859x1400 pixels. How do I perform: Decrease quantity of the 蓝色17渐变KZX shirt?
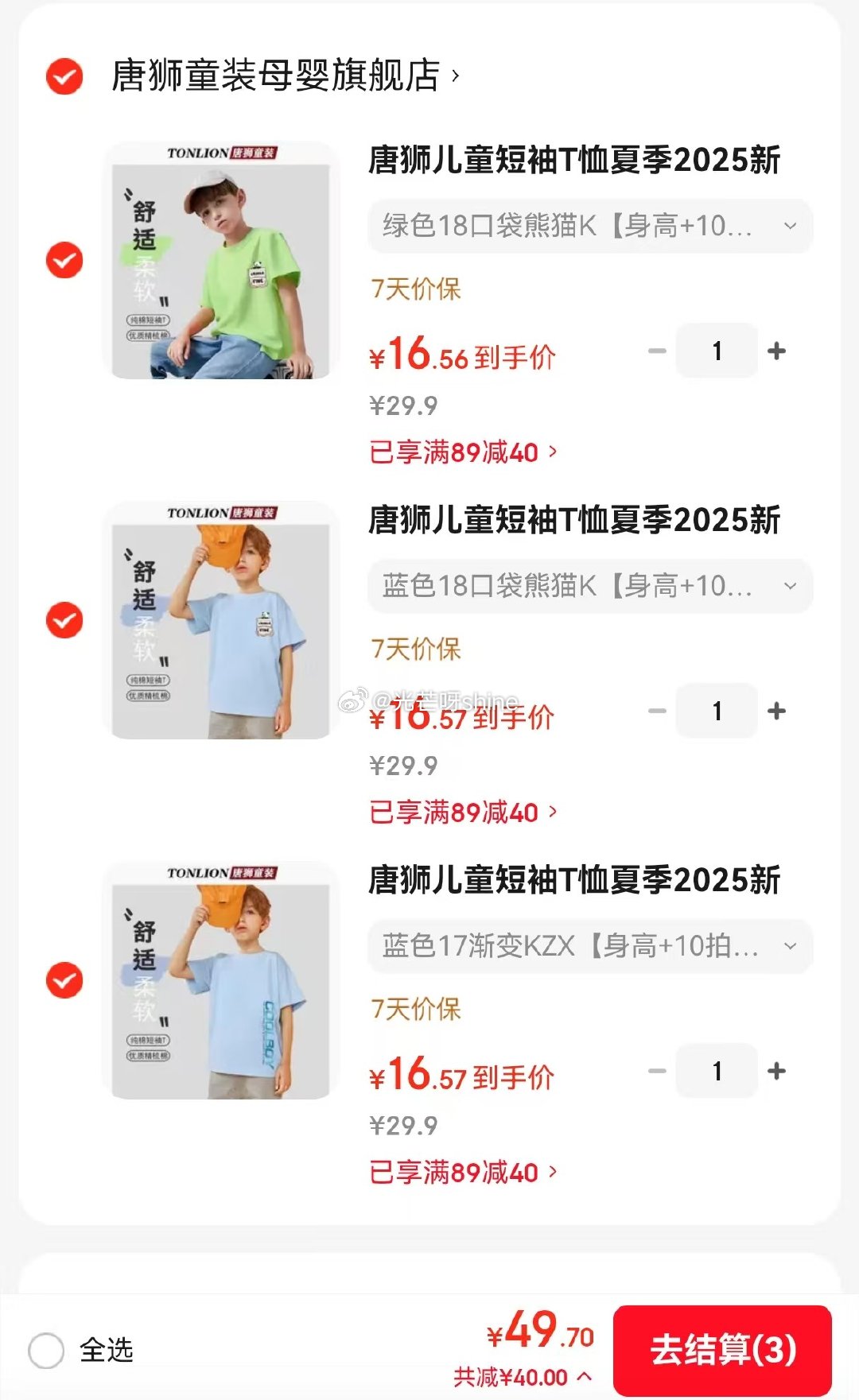pyautogui.click(x=657, y=1071)
